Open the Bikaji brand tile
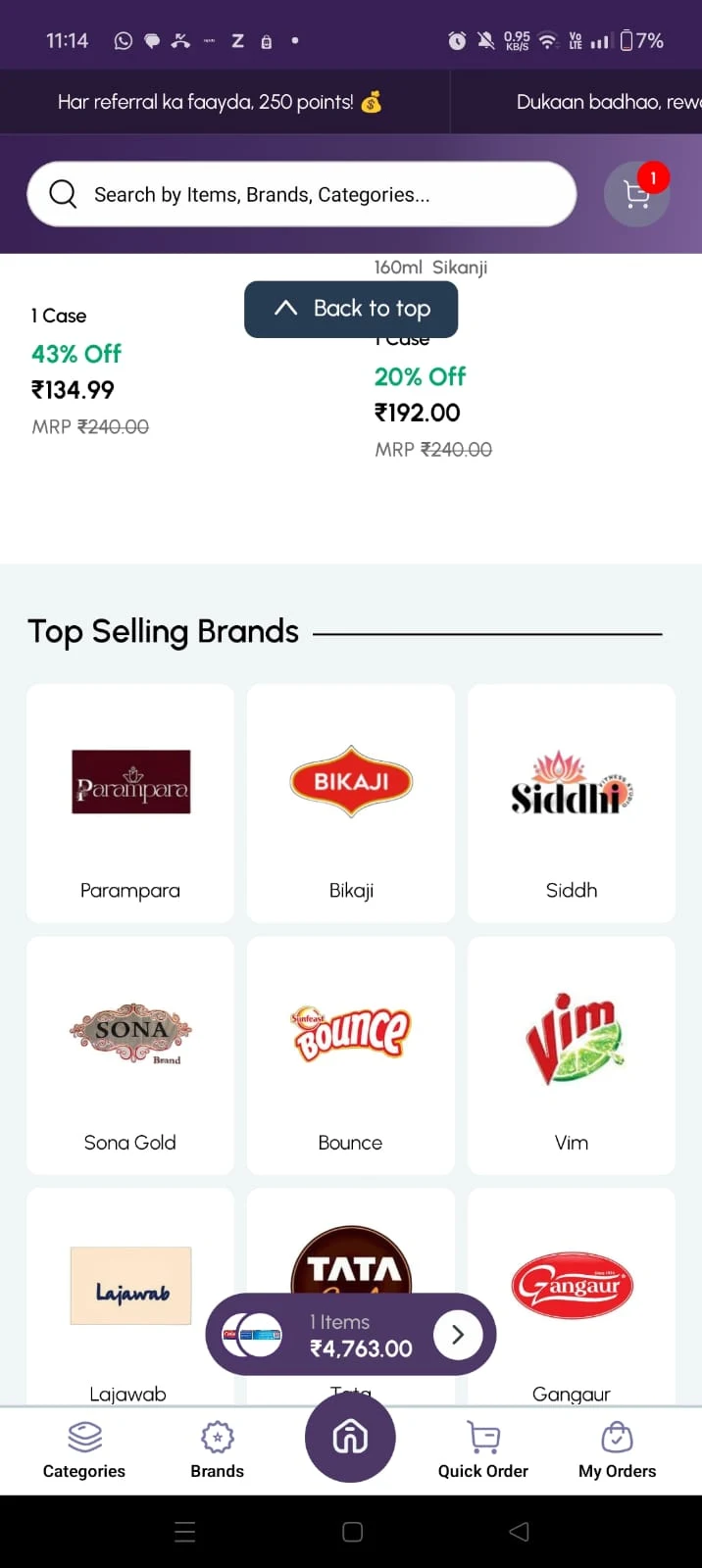 351,804
